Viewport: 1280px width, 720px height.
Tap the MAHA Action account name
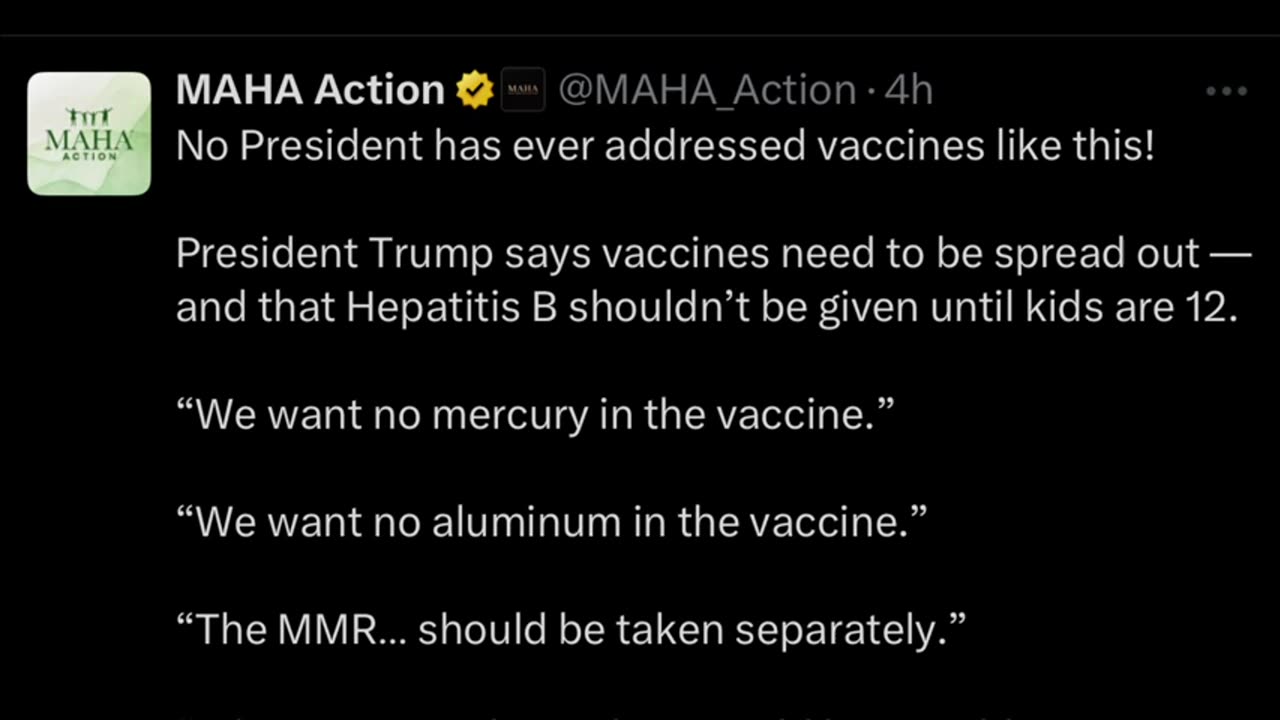[x=310, y=90]
